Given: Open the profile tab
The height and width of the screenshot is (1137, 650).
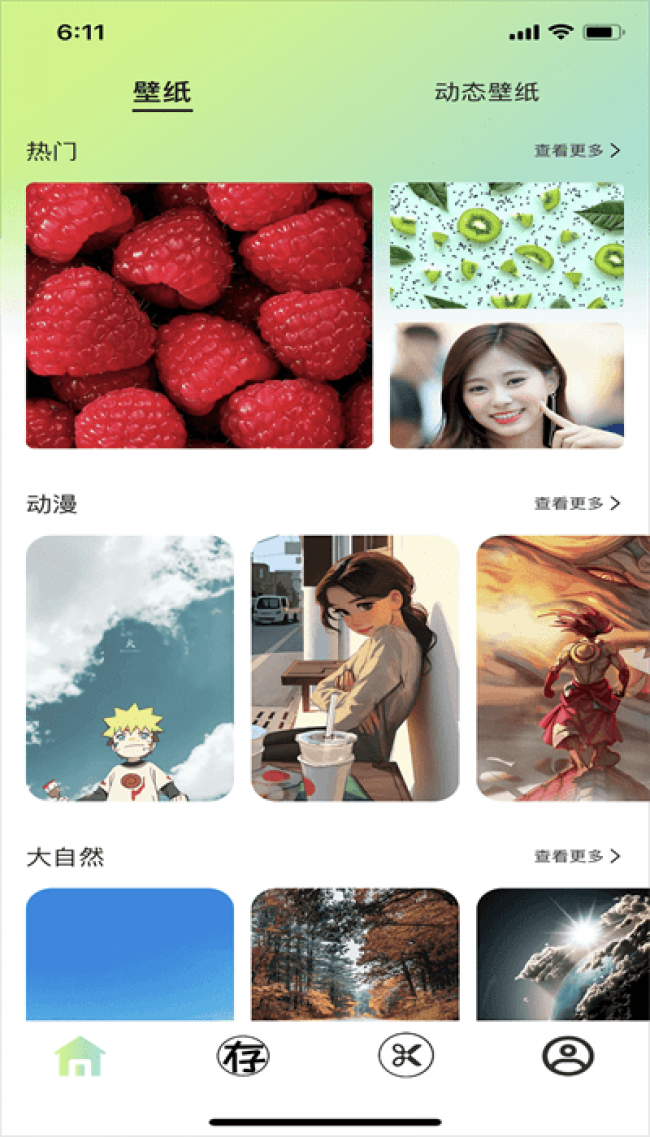Looking at the screenshot, I should pos(567,1056).
